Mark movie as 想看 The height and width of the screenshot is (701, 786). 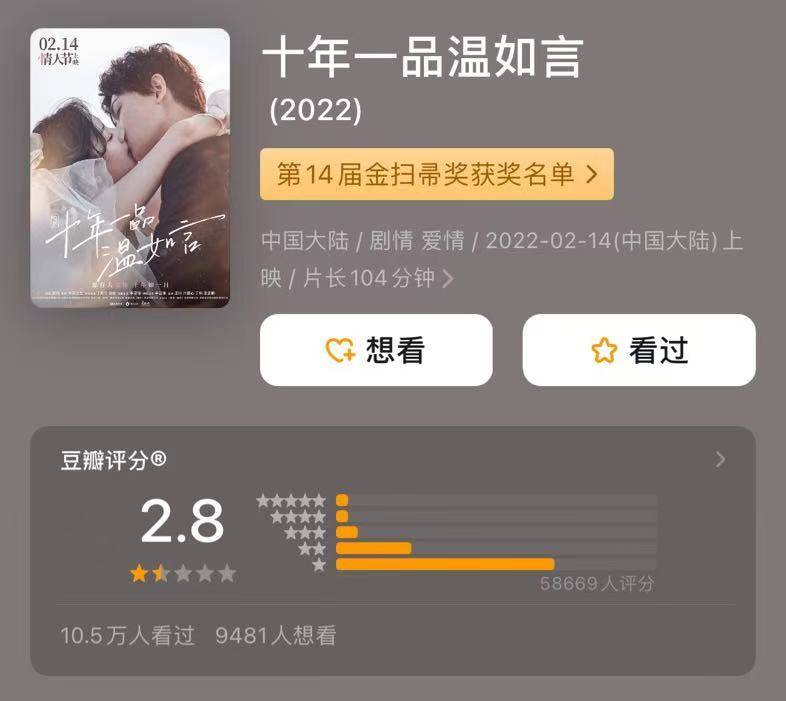click(376, 350)
